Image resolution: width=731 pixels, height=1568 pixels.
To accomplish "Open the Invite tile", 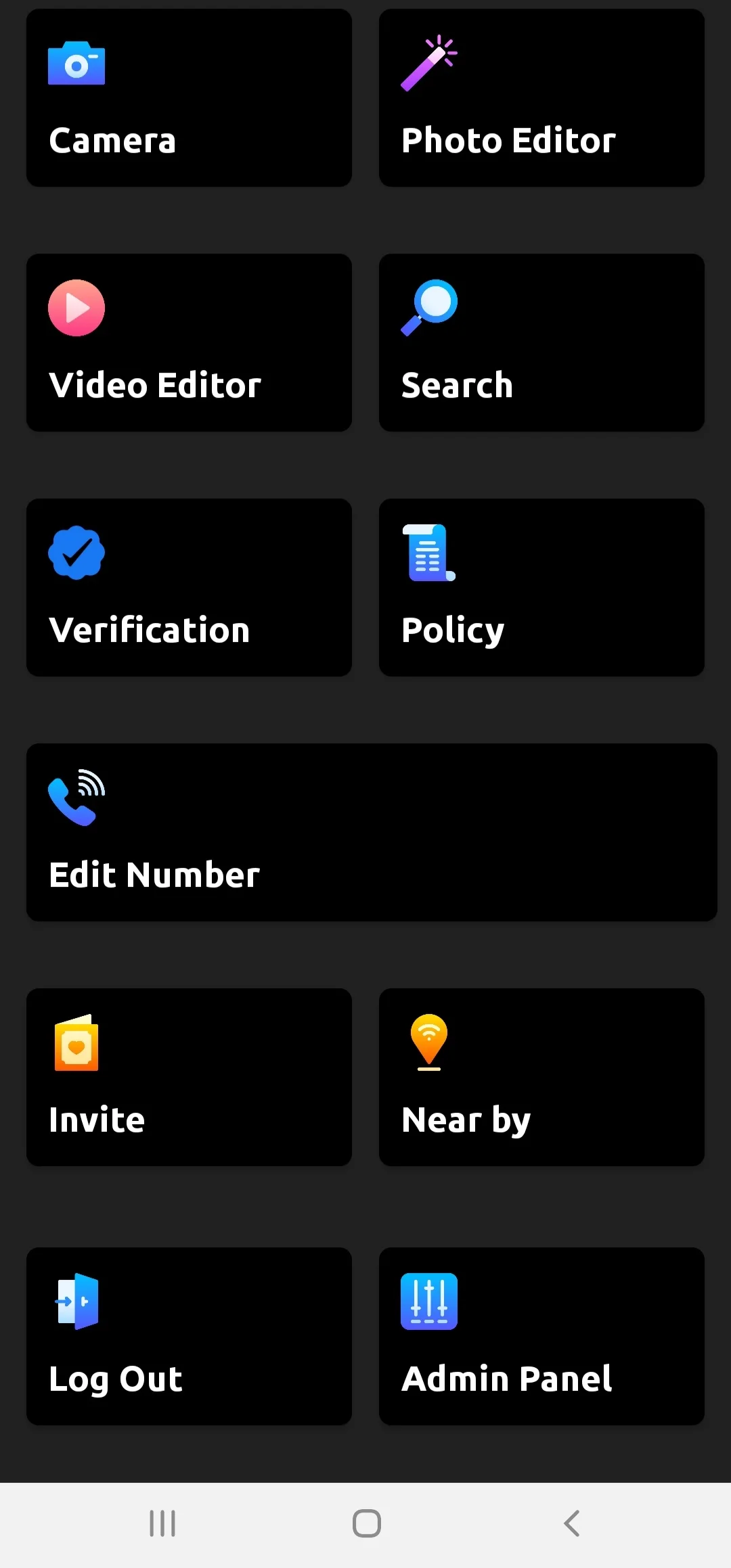I will pyautogui.click(x=189, y=1078).
